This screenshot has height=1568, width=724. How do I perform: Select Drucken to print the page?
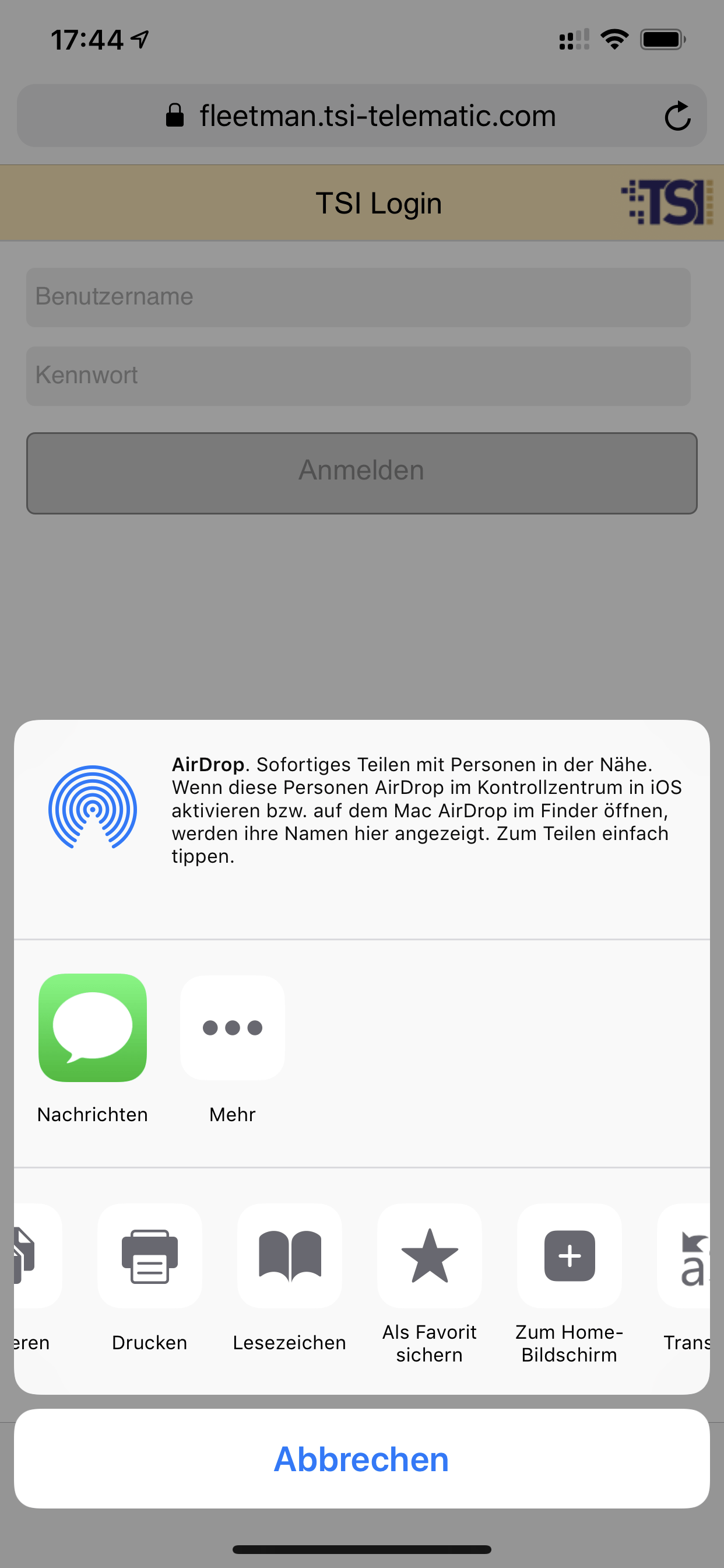pyautogui.click(x=150, y=1256)
